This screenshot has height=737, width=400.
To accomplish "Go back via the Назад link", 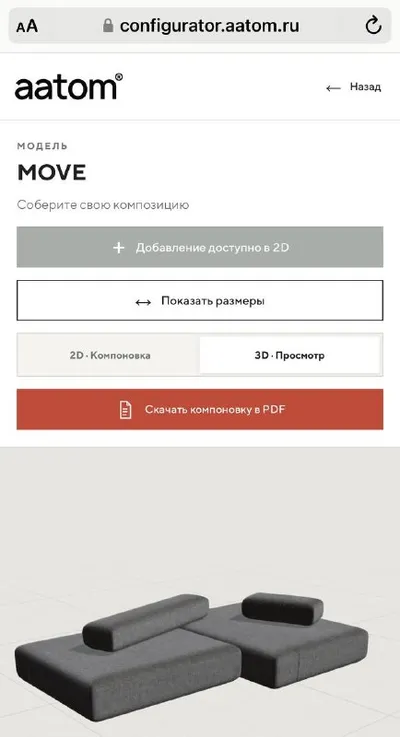I will point(353,87).
